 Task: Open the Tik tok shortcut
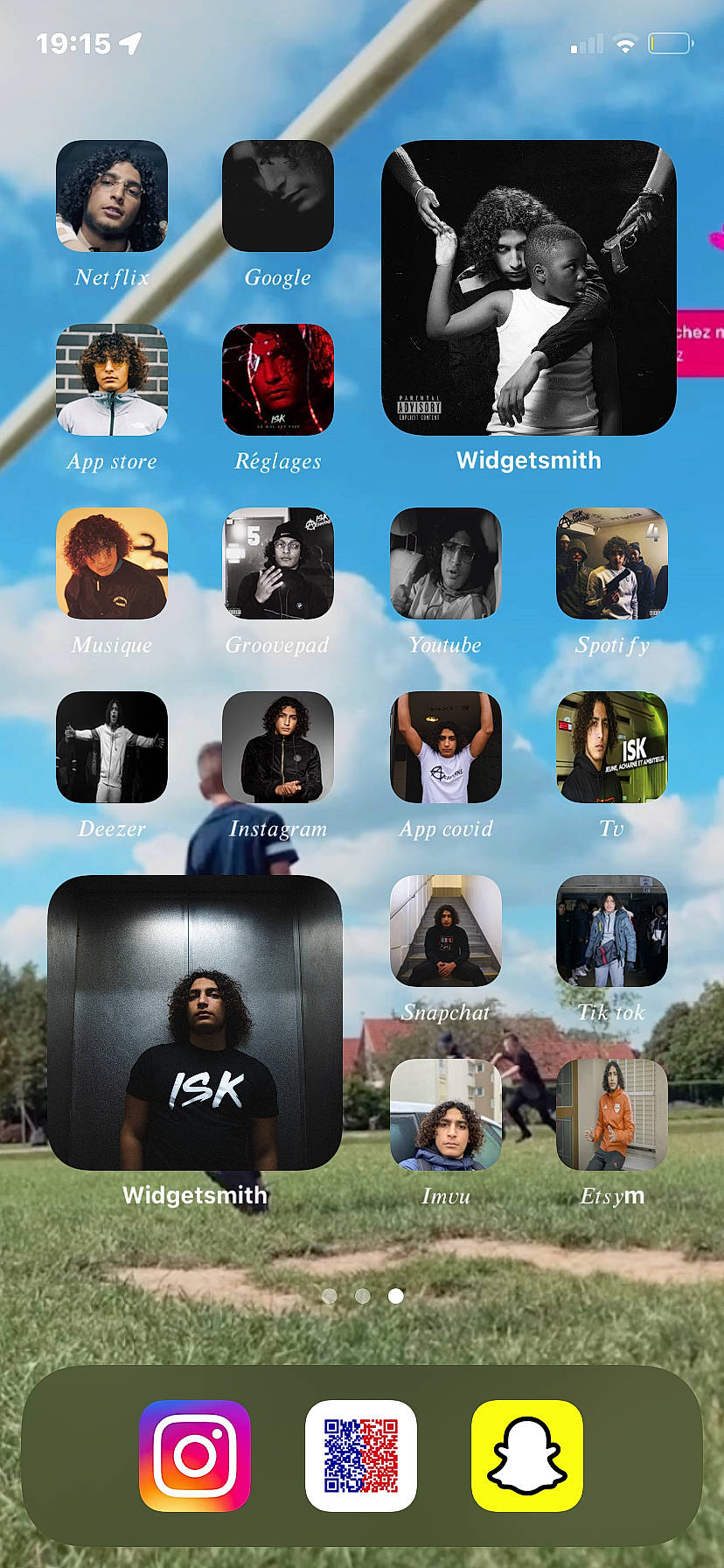[612, 931]
